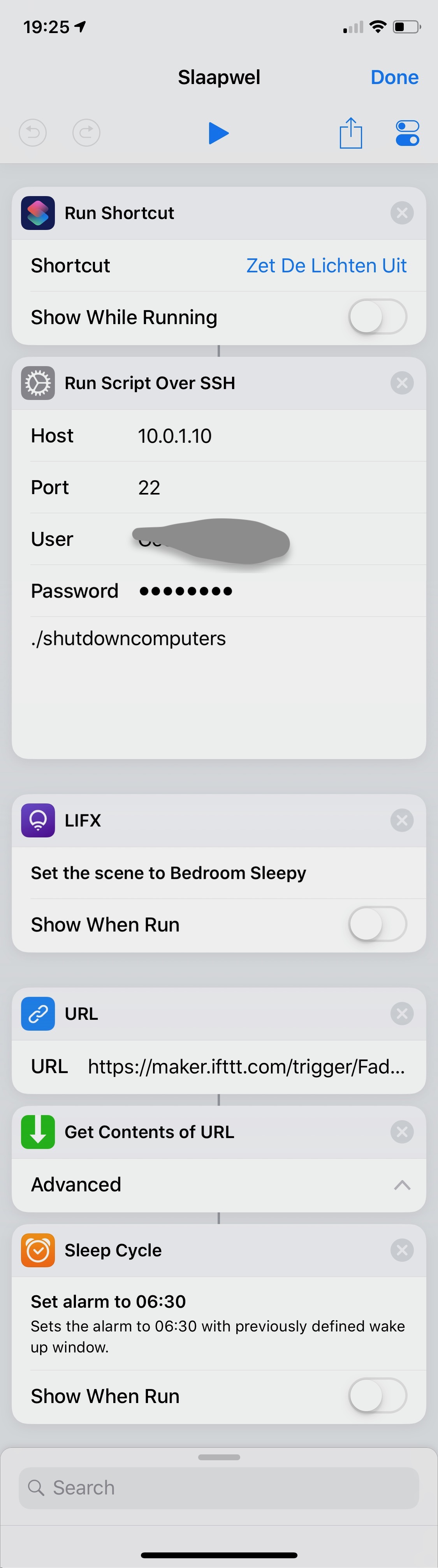Toggle Show When Run under LIFX

(377, 924)
